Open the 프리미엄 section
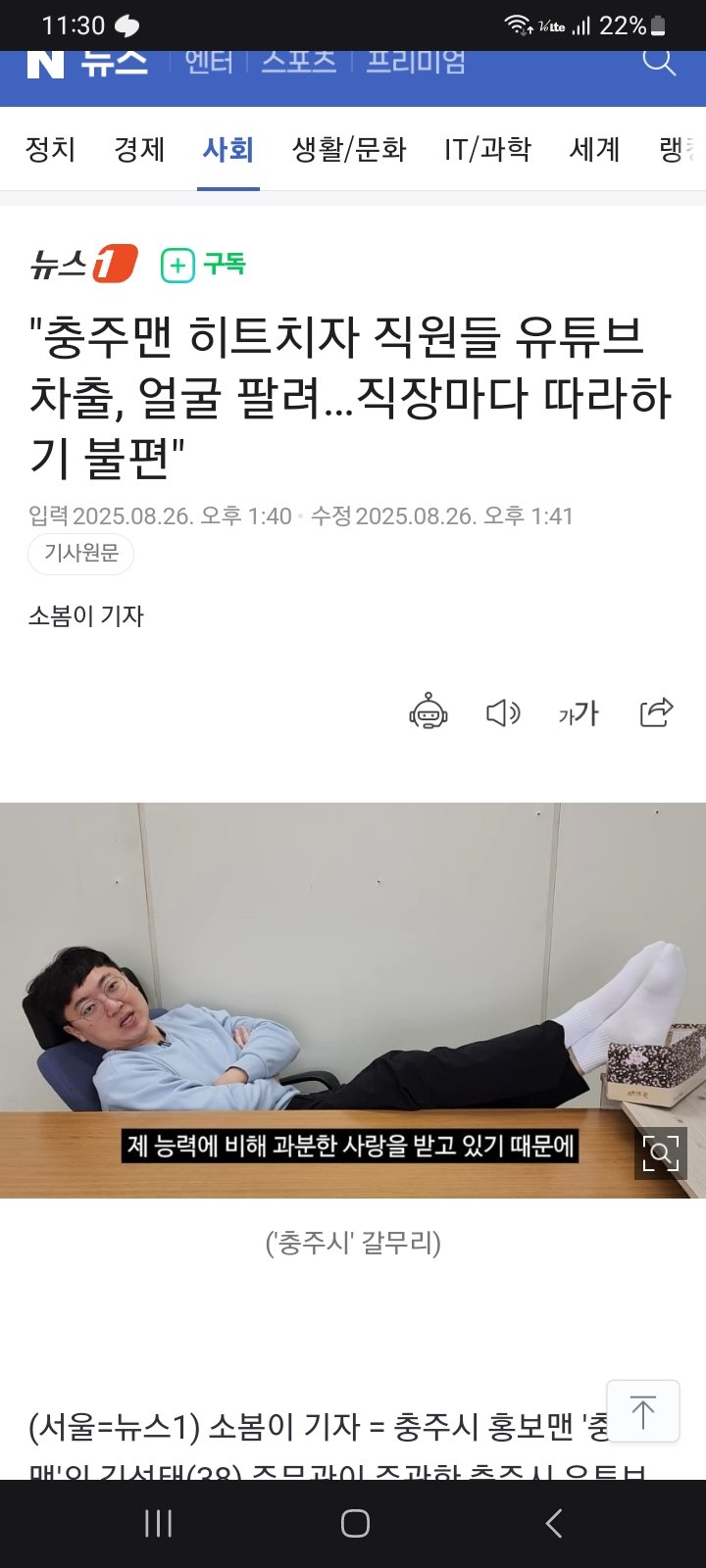The width and height of the screenshot is (706, 1568). click(x=416, y=63)
